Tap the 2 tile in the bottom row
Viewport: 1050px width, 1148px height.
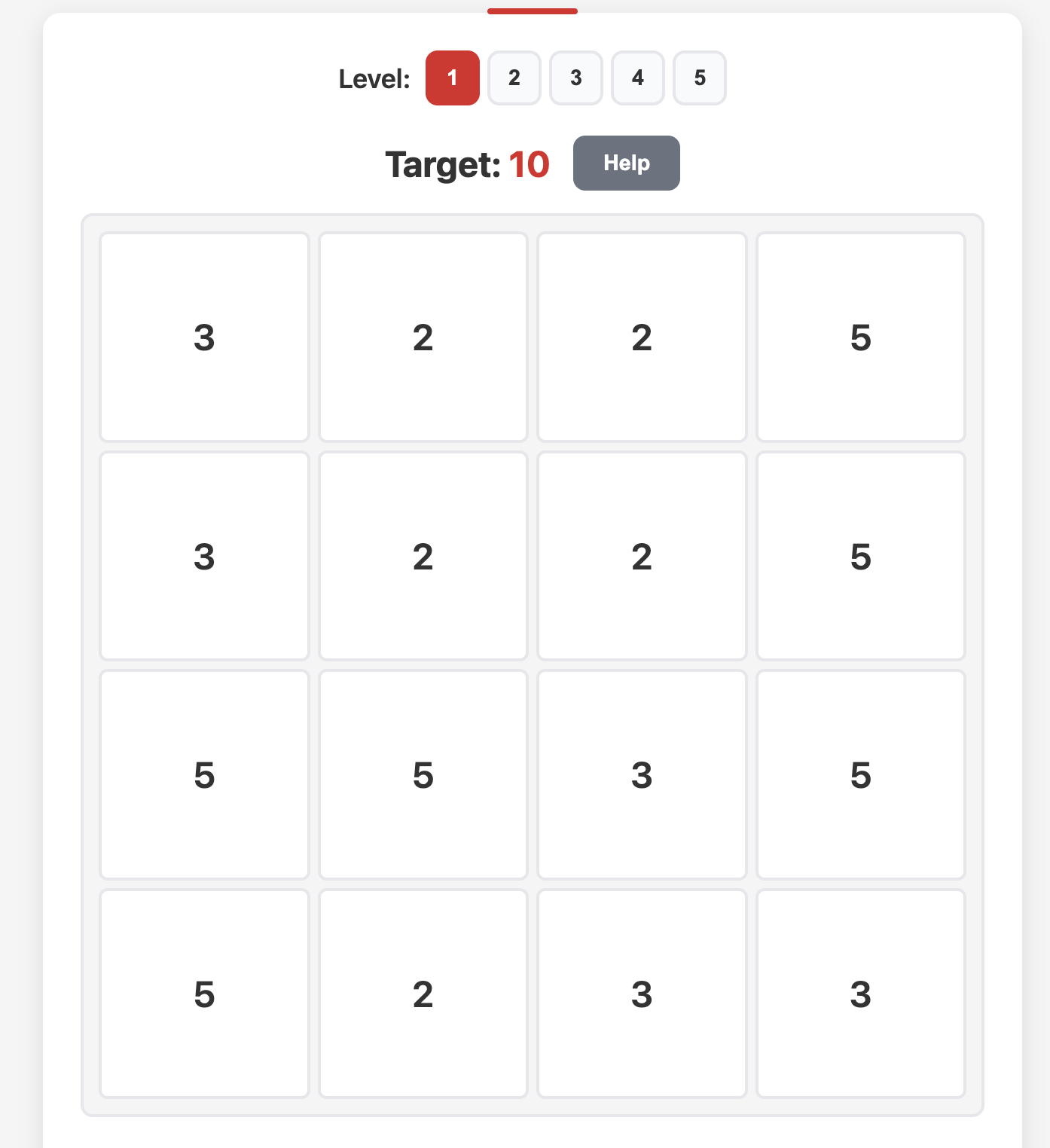[423, 994]
